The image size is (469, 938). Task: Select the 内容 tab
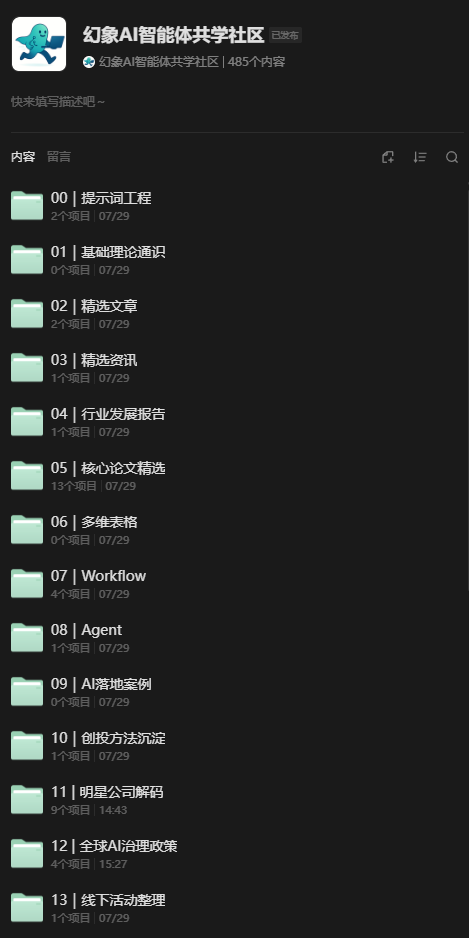pyautogui.click(x=23, y=157)
